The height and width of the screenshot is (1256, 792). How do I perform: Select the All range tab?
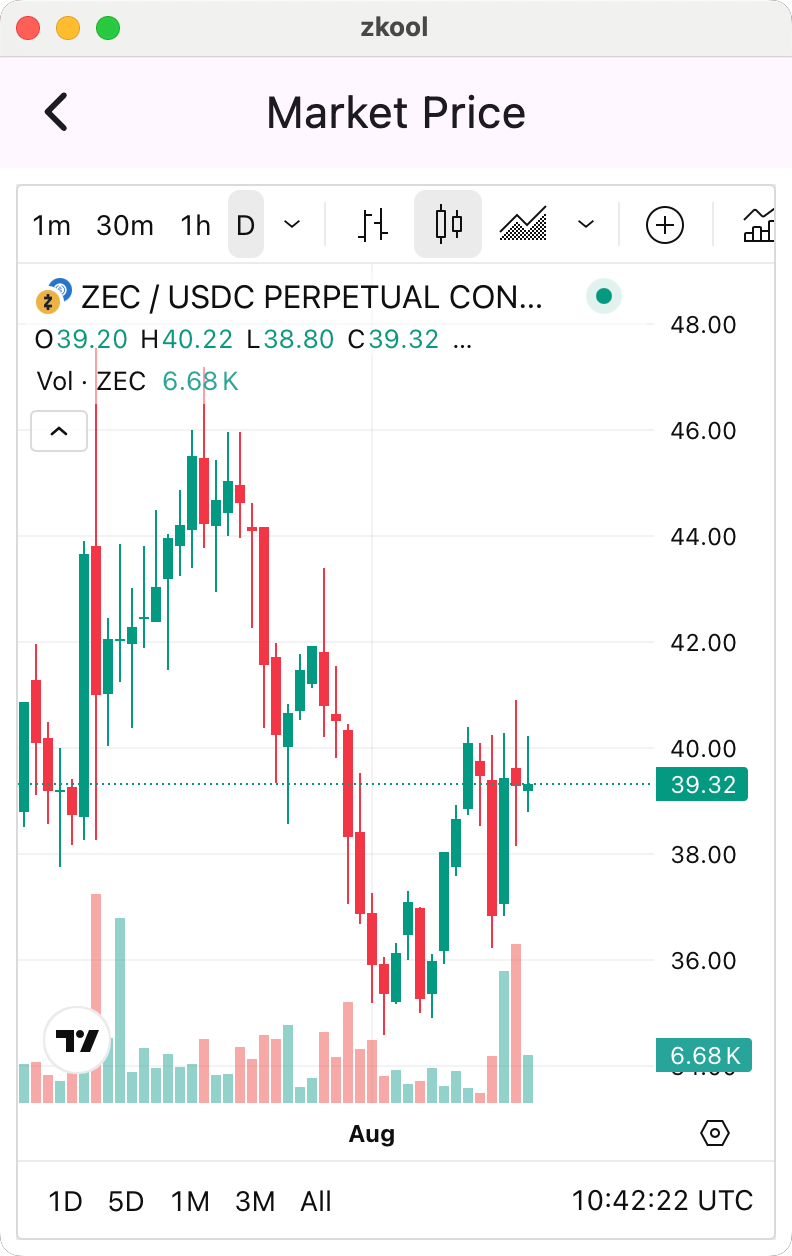[x=316, y=1201]
